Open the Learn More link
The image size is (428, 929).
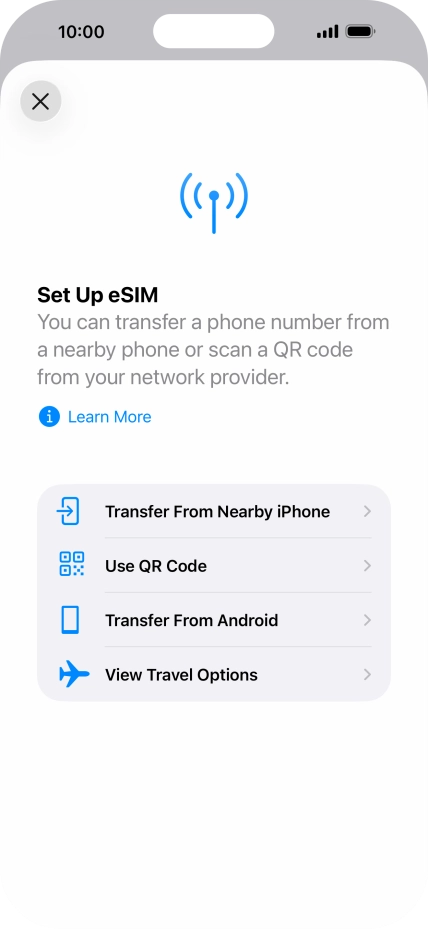point(95,417)
